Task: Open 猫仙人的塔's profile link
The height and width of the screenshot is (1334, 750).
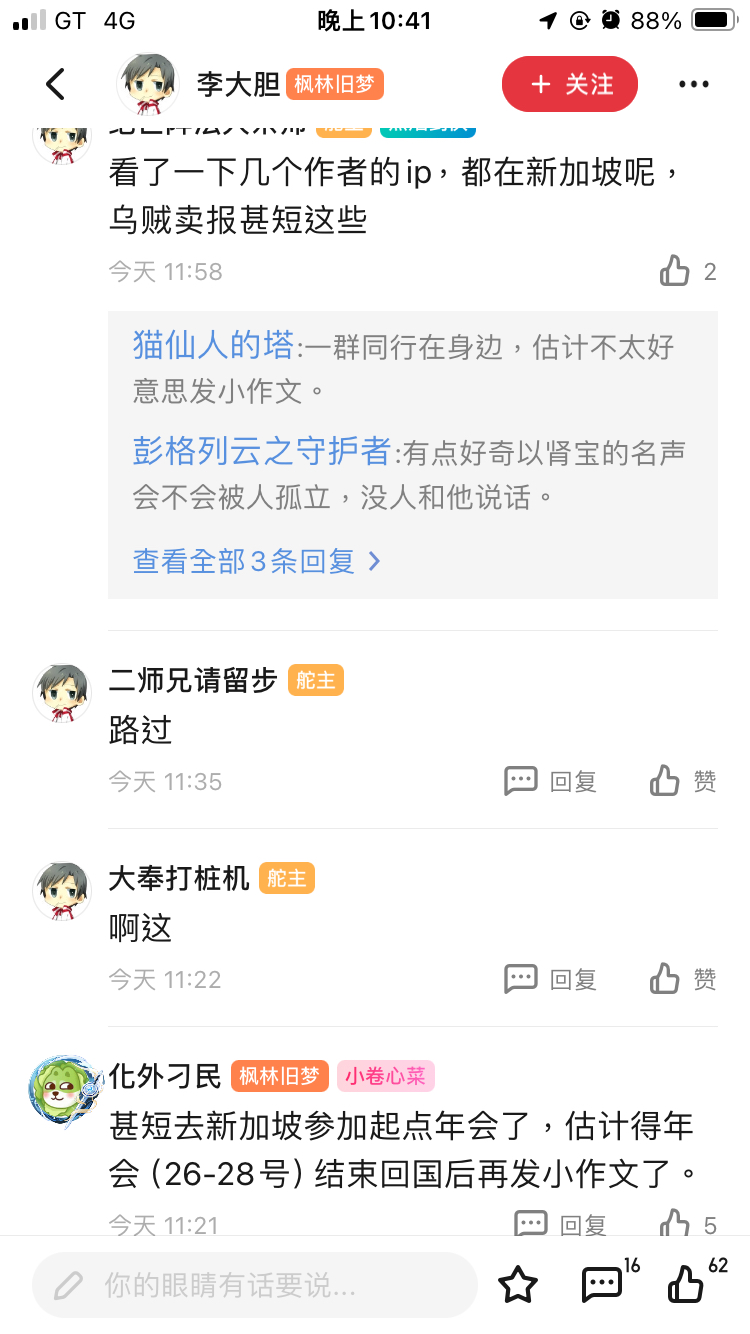Action: (213, 346)
